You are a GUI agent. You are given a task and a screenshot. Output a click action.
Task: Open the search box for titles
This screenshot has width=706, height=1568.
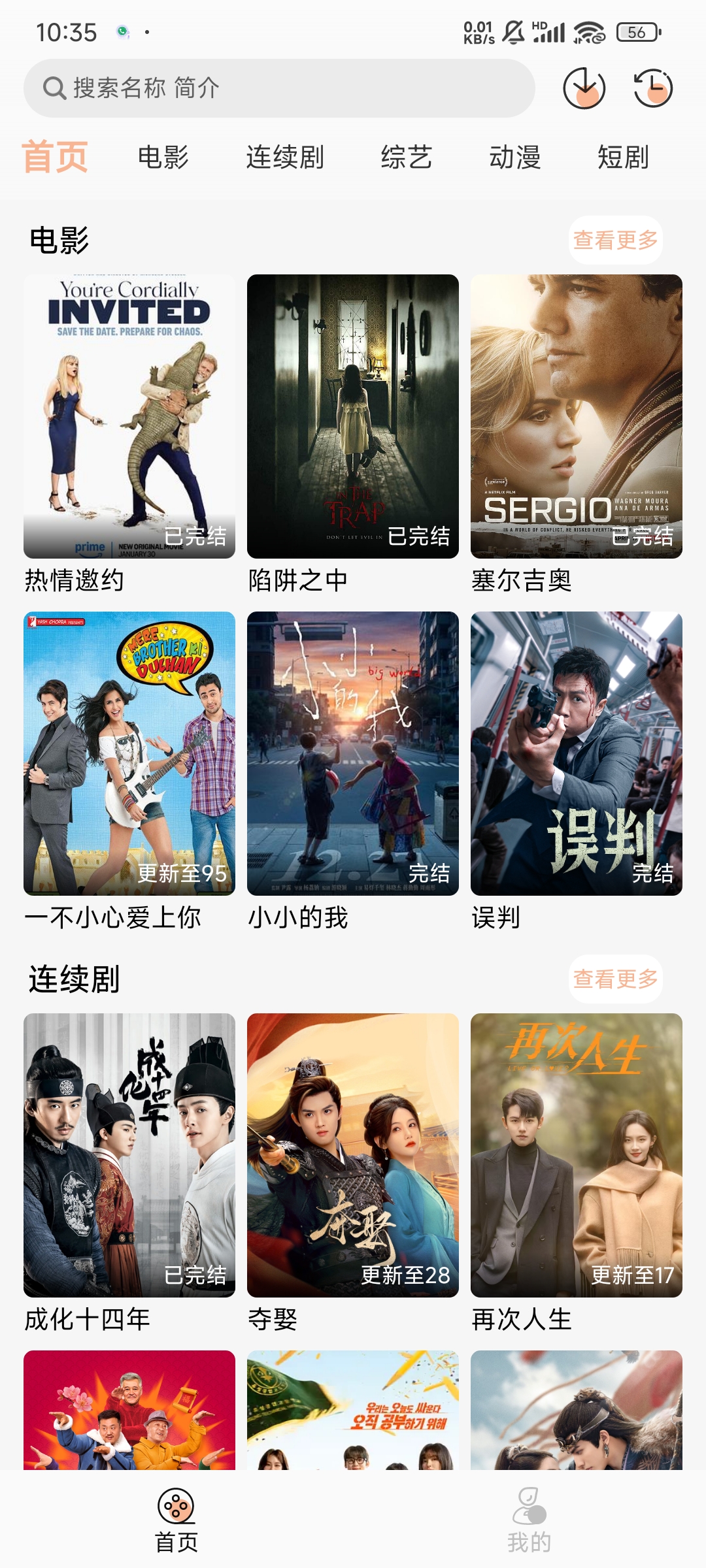pyautogui.click(x=279, y=88)
